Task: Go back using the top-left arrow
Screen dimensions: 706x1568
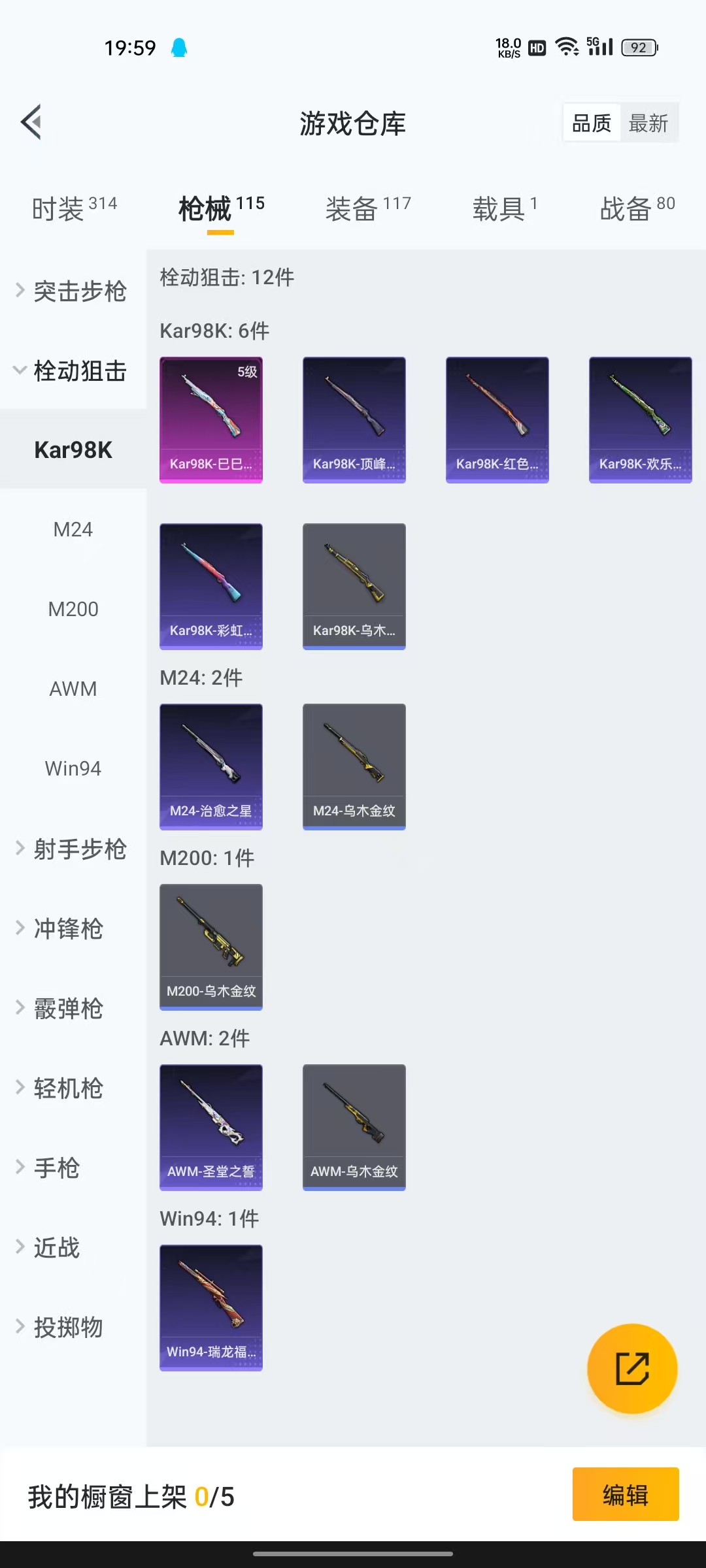Action: (x=31, y=122)
